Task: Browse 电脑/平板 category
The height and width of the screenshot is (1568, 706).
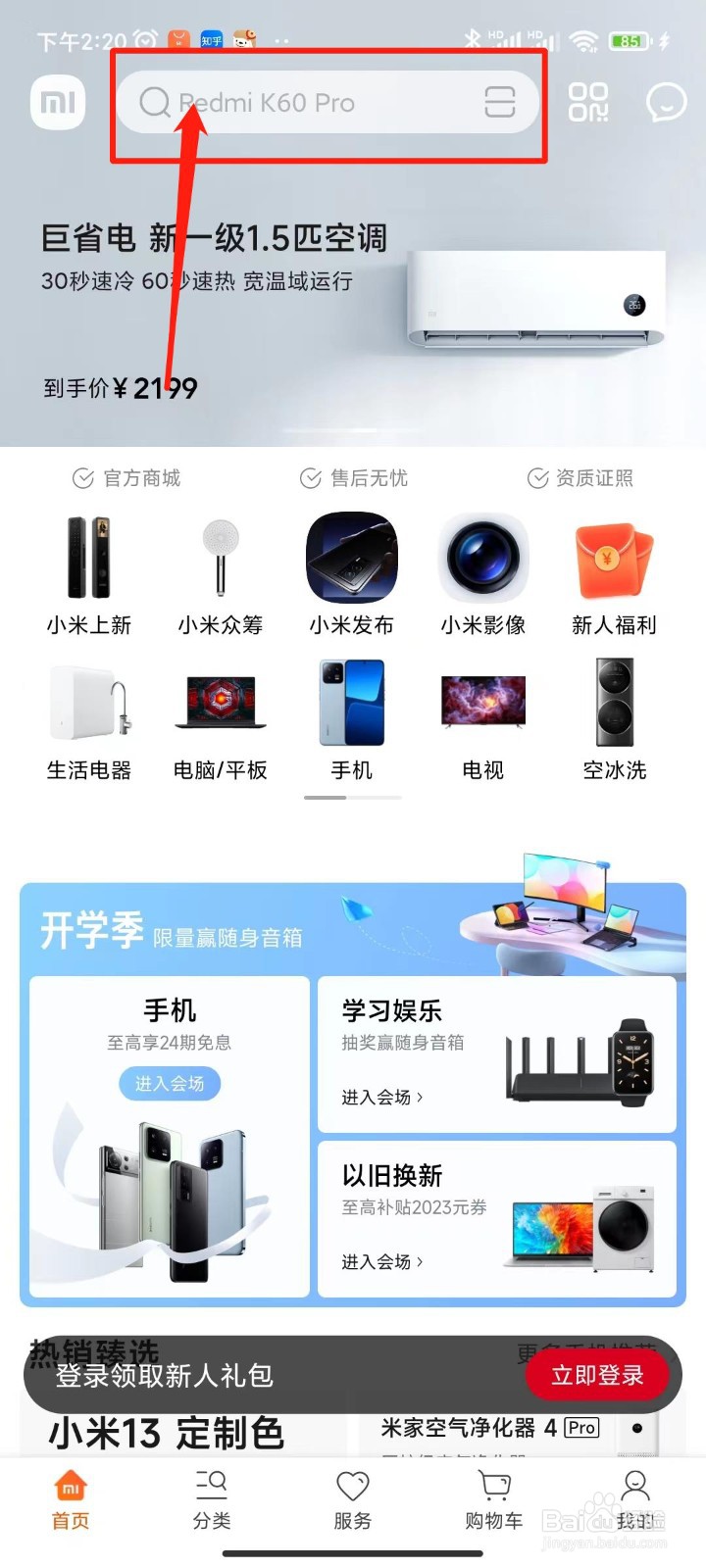Action: 221,720
